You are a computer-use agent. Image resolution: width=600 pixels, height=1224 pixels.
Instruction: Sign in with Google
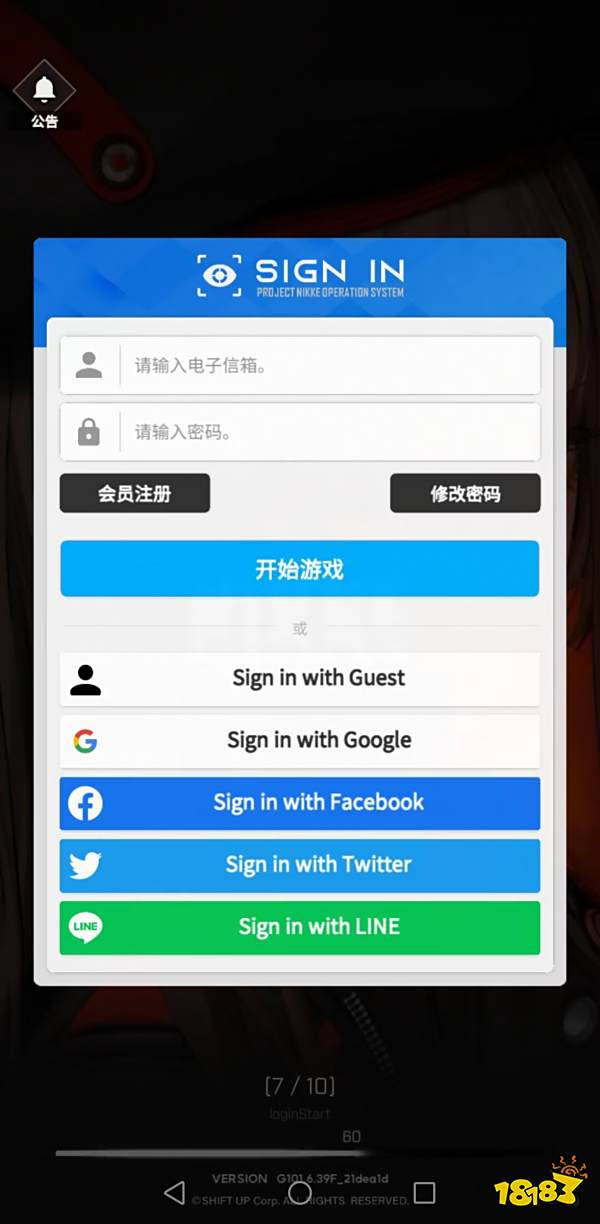coord(300,740)
